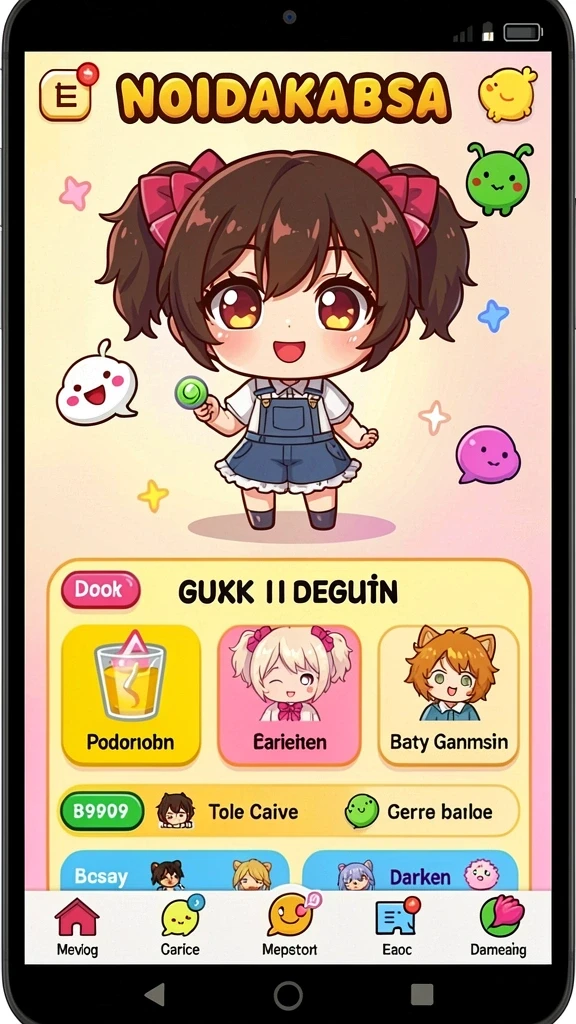576x1024 pixels.
Task: Tap the yellow chick icon beside the title
Action: (x=507, y=93)
